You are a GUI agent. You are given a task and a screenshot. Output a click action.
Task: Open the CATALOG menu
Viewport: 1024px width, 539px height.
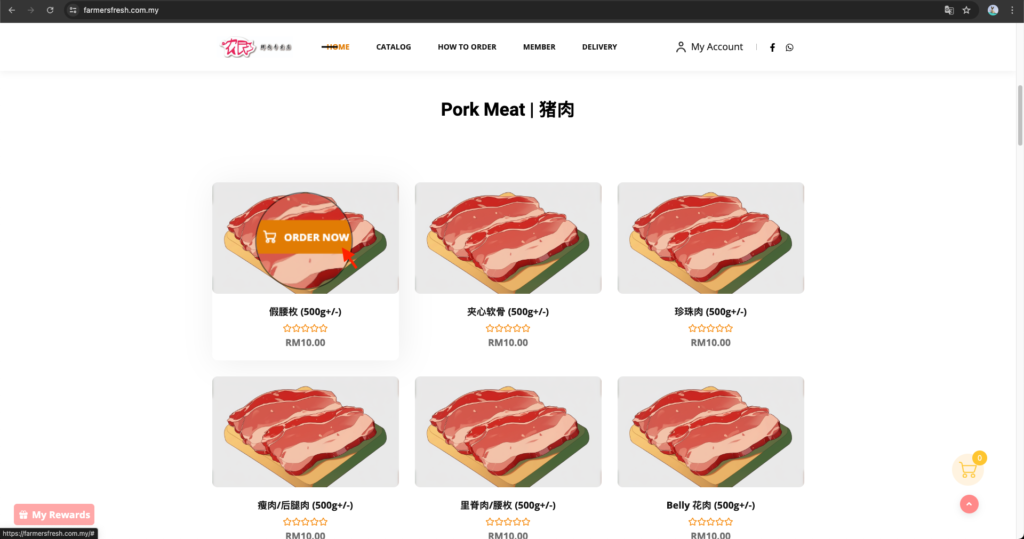click(393, 47)
